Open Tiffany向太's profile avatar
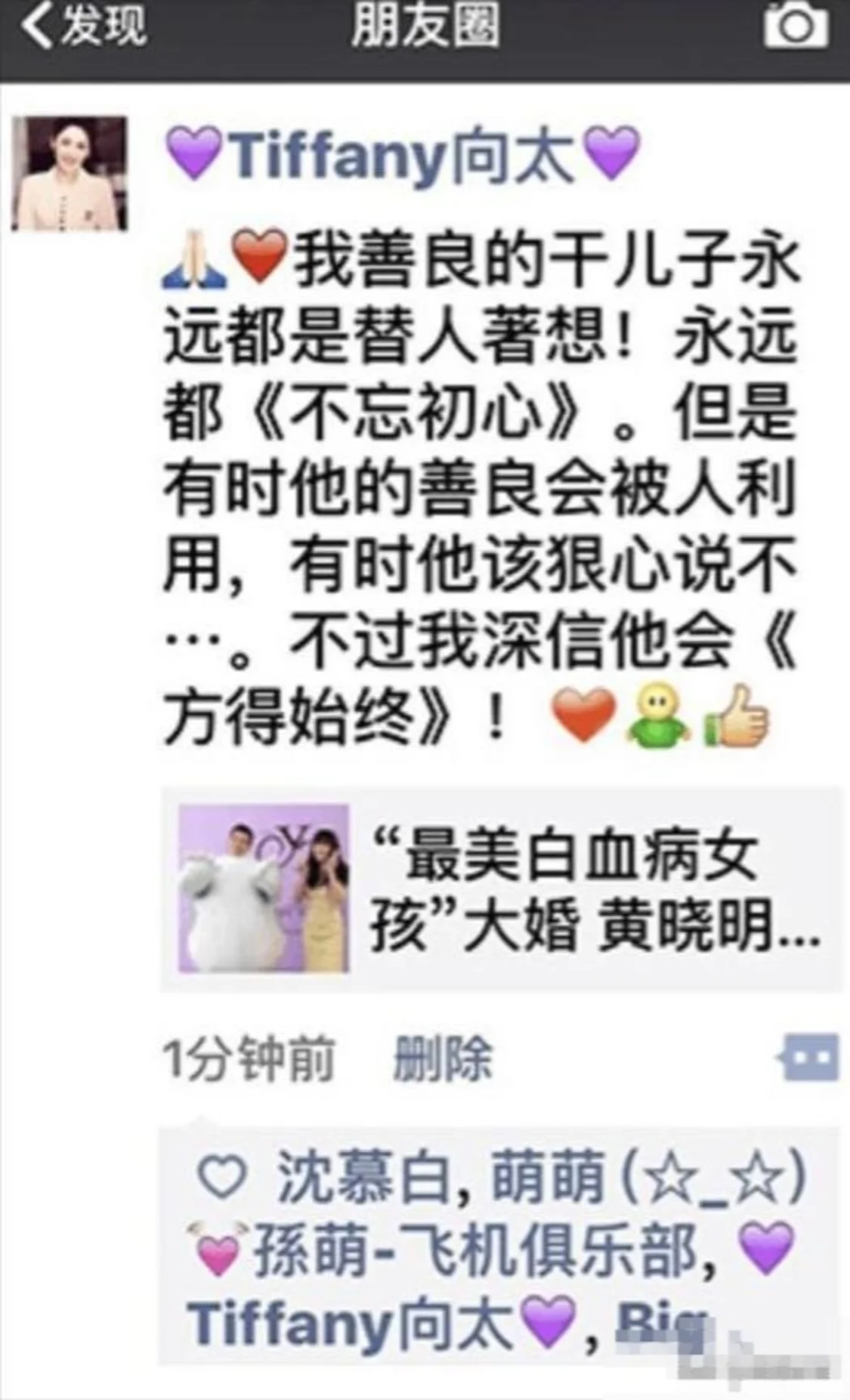The width and height of the screenshot is (850, 1400). (70, 174)
